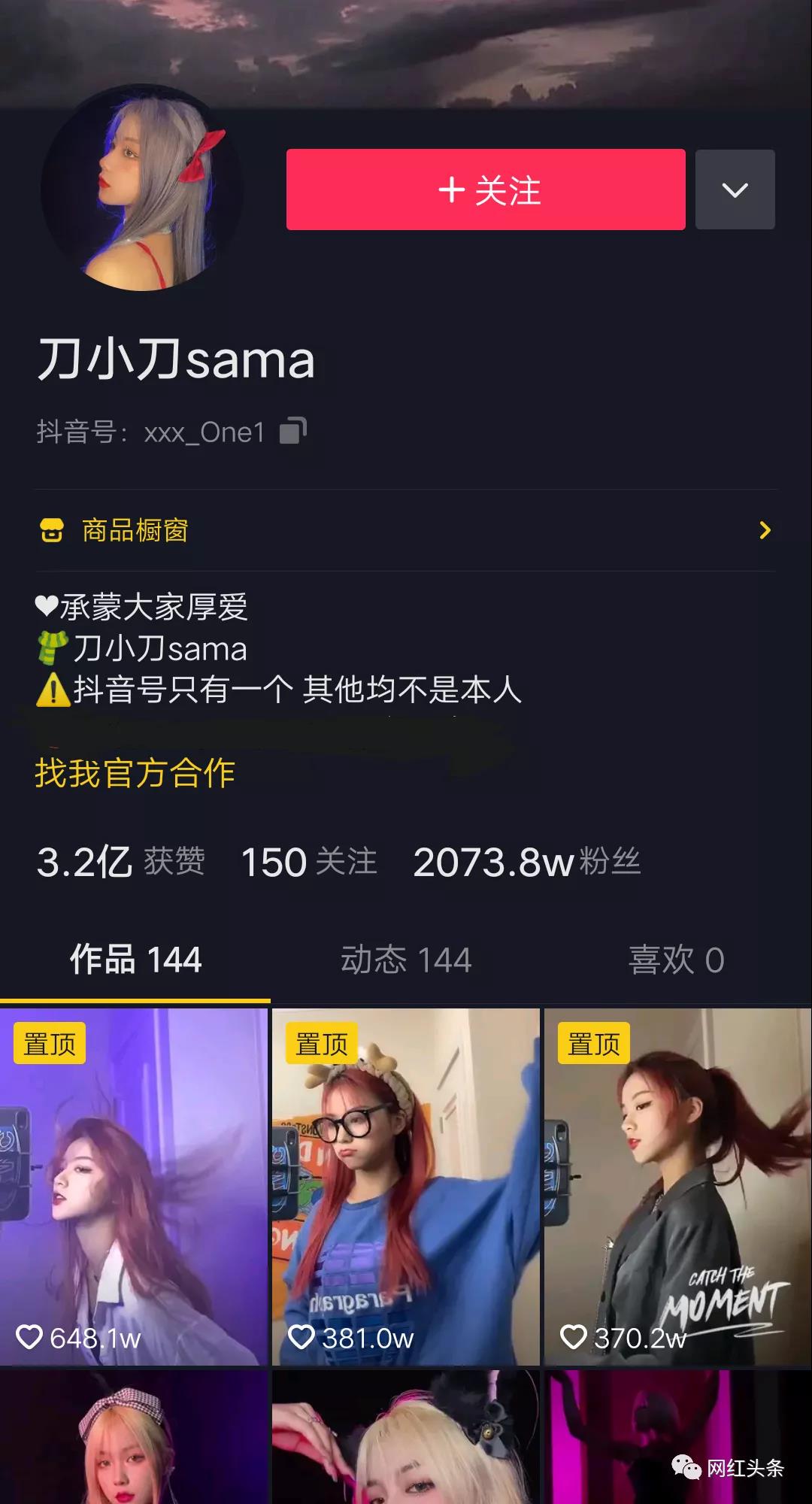Select the 作品 144 tab

tap(135, 960)
